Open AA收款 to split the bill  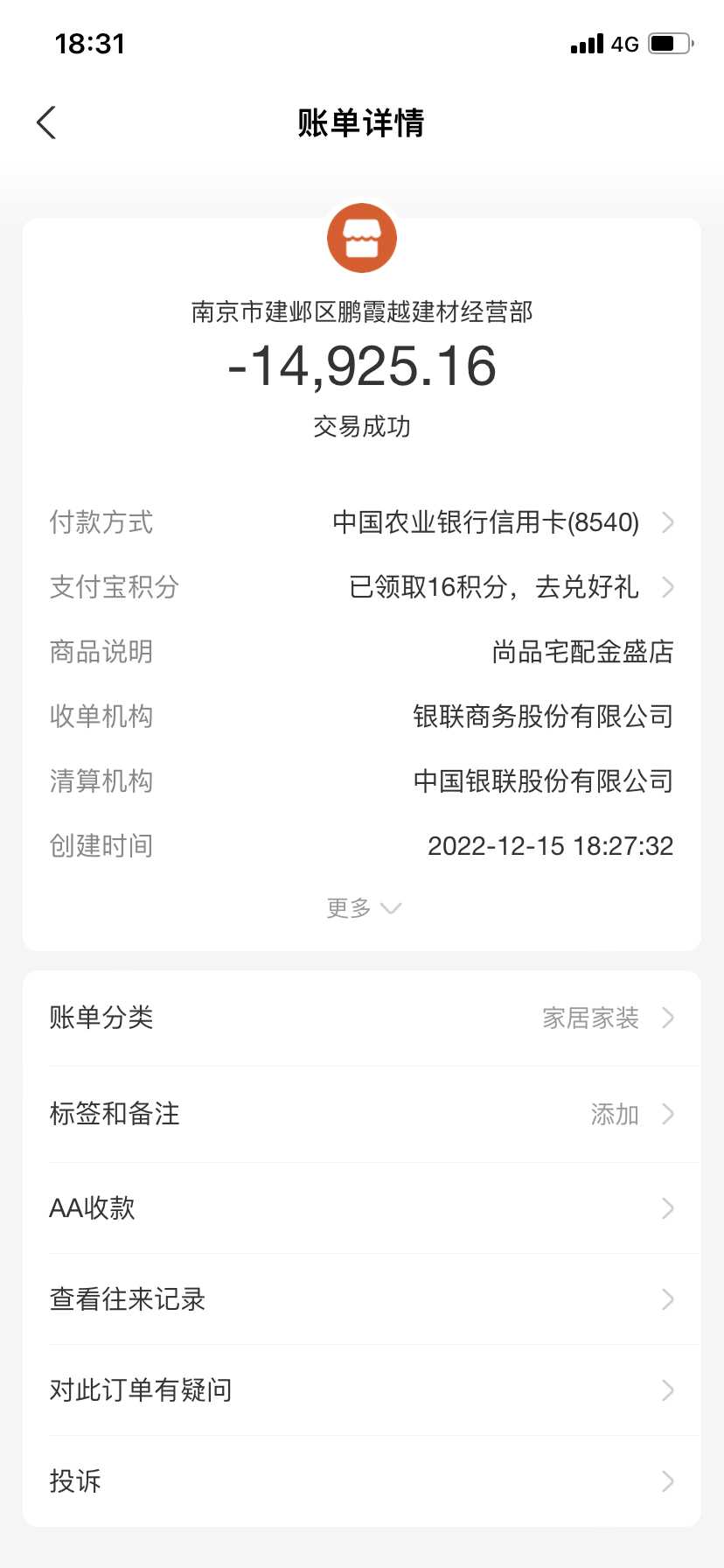tap(362, 1208)
